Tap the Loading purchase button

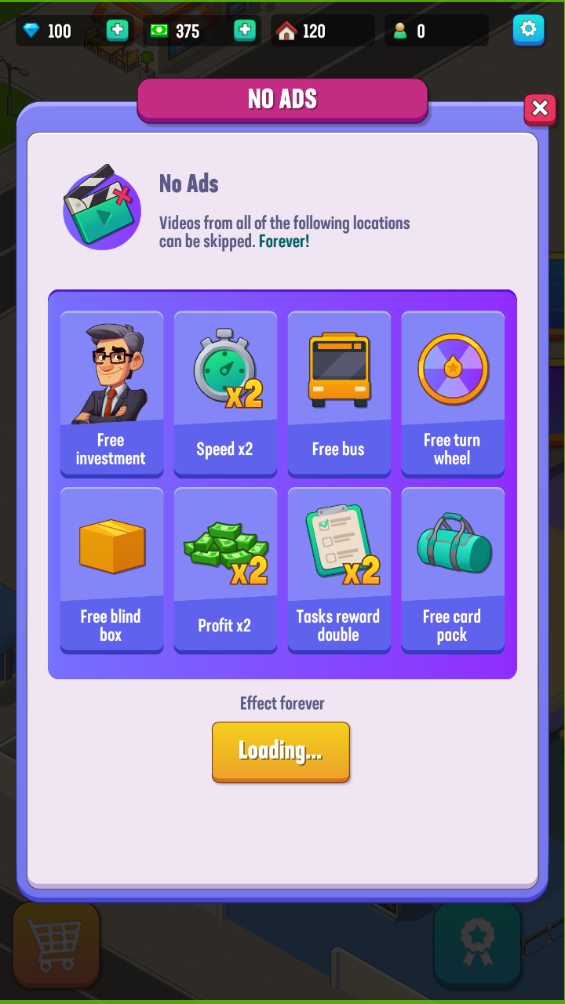(x=281, y=752)
